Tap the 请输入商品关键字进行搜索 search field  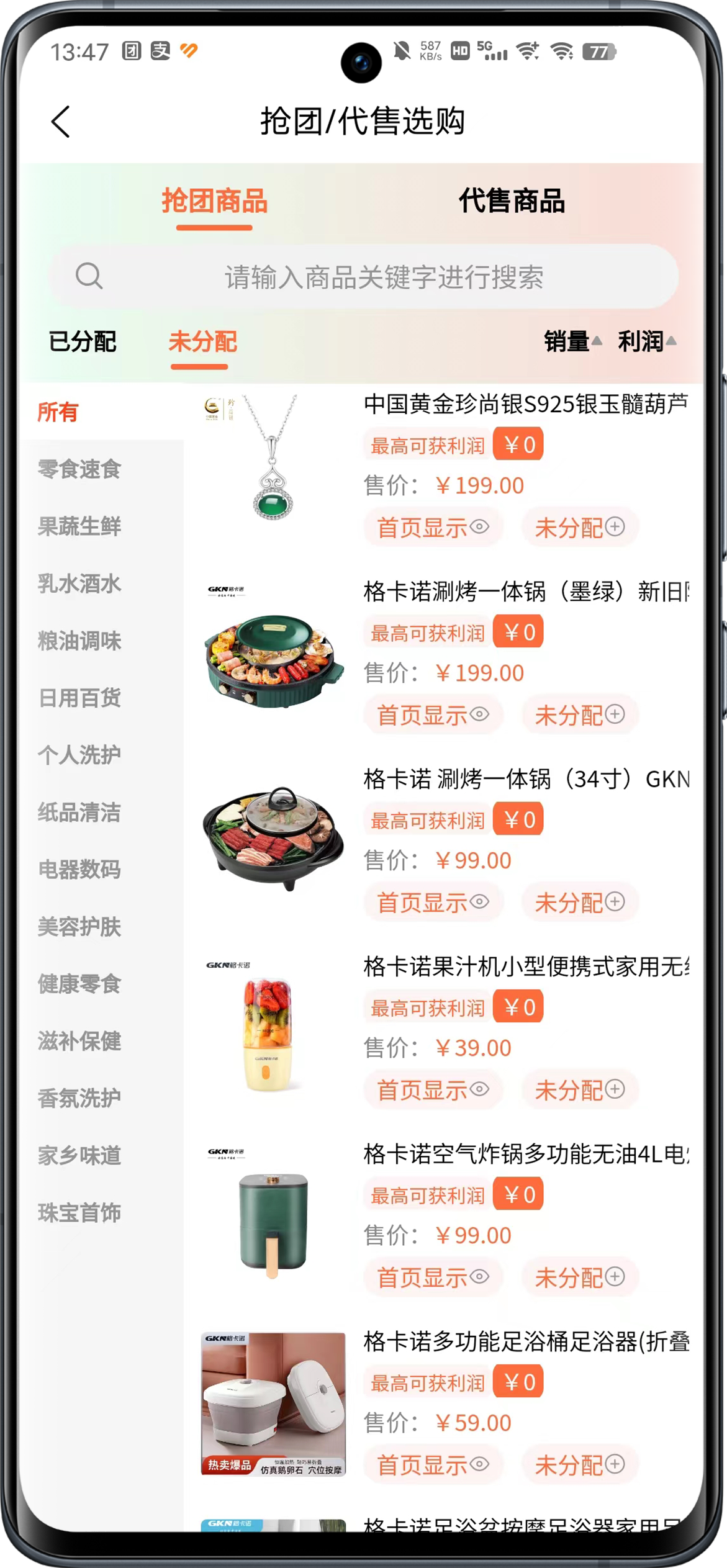(384, 277)
